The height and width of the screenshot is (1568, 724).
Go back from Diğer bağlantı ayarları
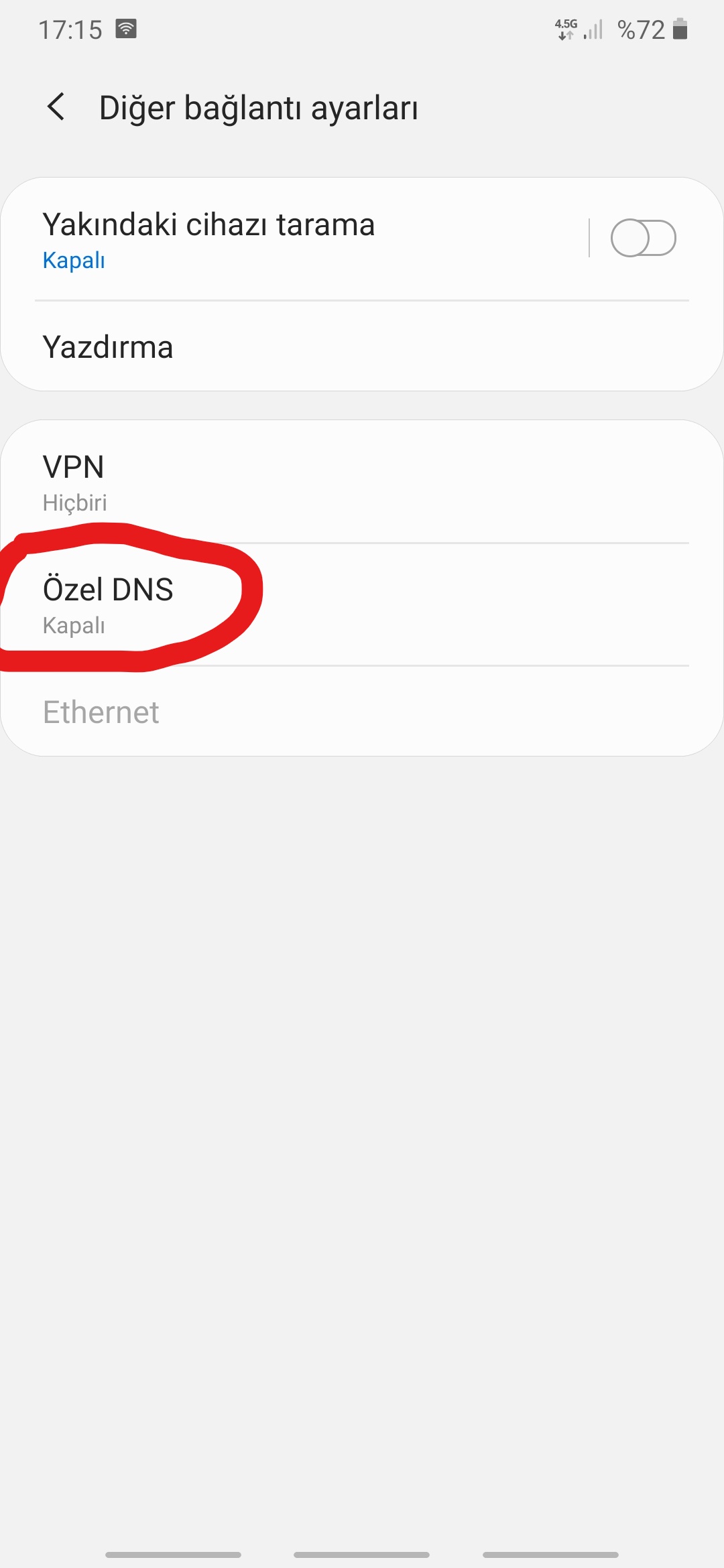coord(56,107)
